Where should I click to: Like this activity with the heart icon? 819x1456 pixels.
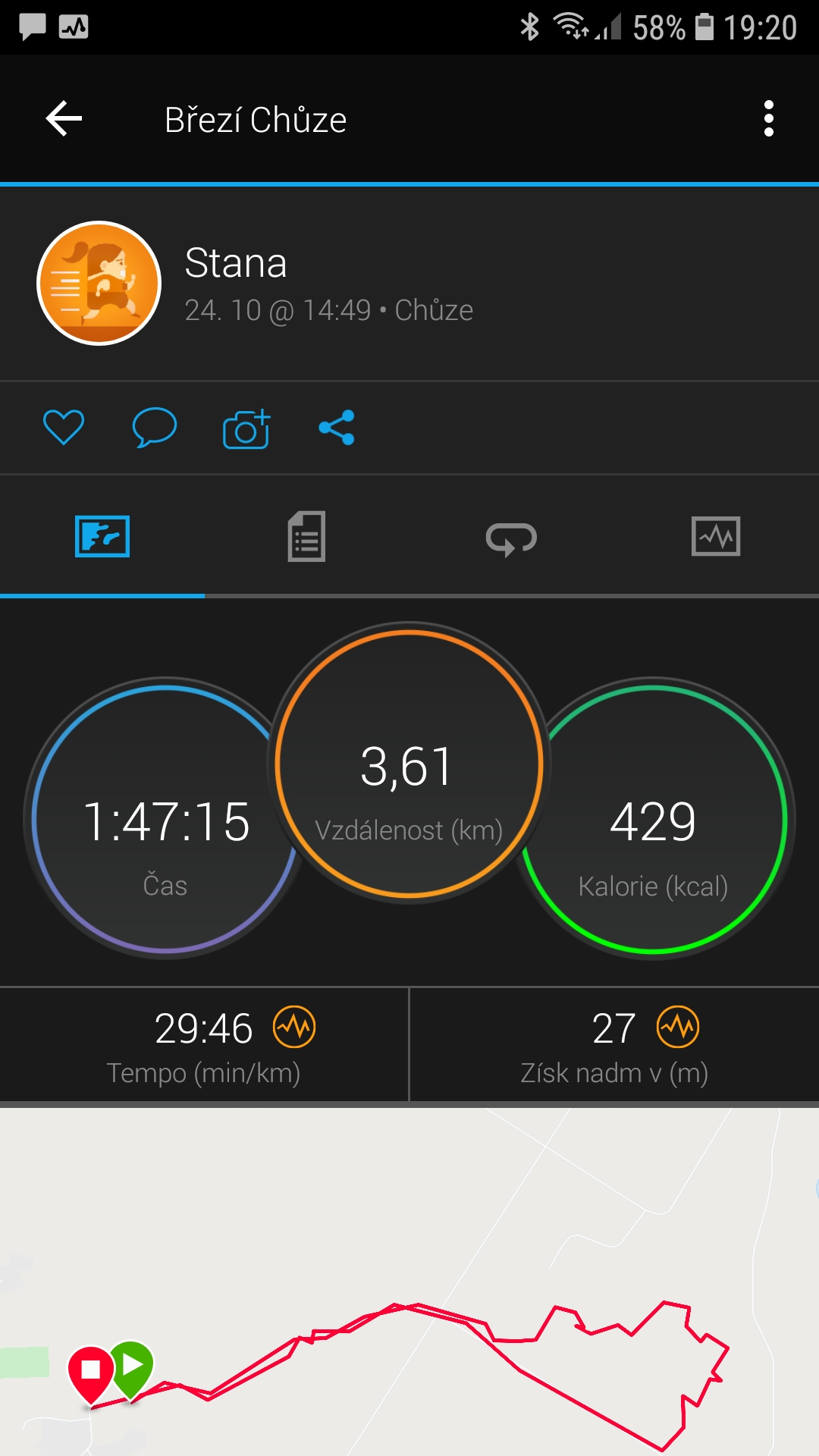[64, 427]
